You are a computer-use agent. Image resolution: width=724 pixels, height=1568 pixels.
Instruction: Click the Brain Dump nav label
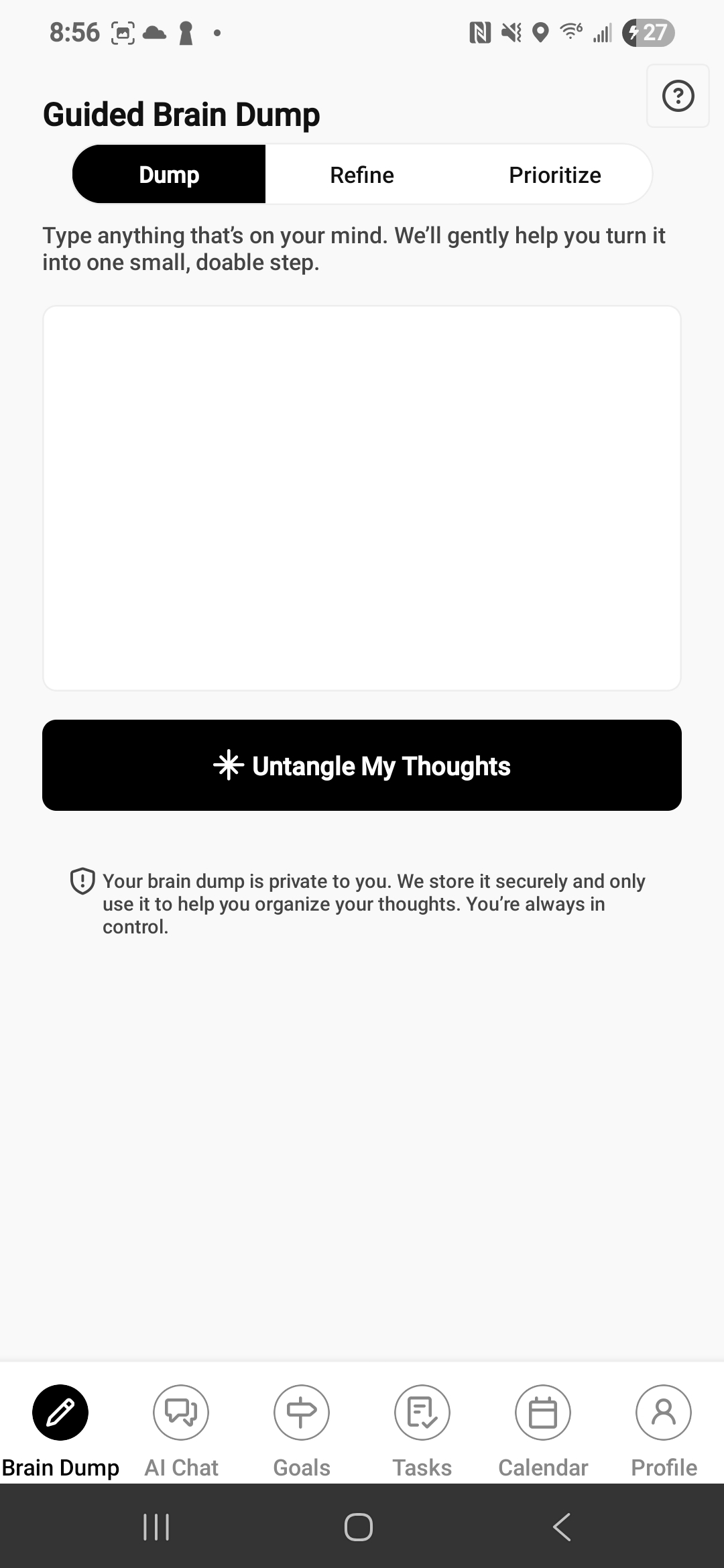point(61,1467)
